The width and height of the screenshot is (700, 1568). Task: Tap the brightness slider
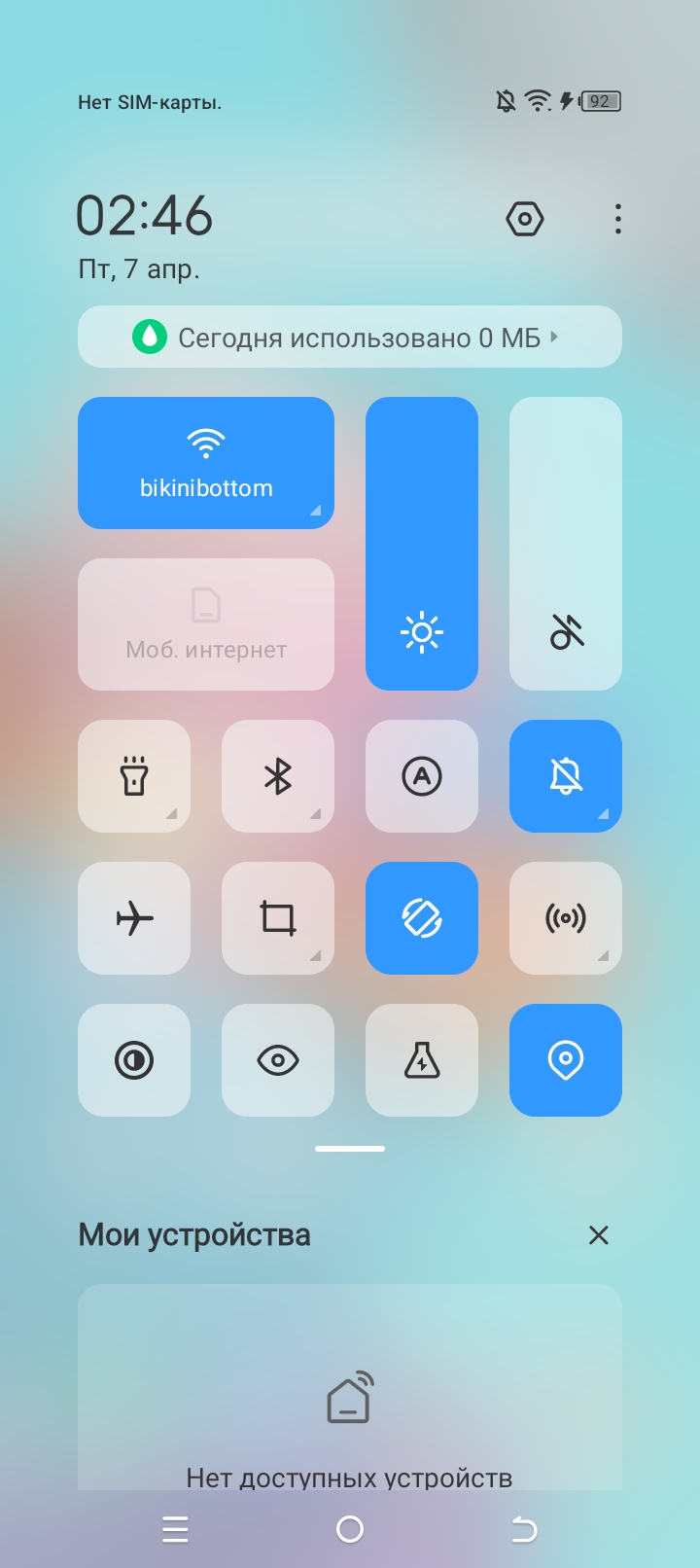click(422, 544)
